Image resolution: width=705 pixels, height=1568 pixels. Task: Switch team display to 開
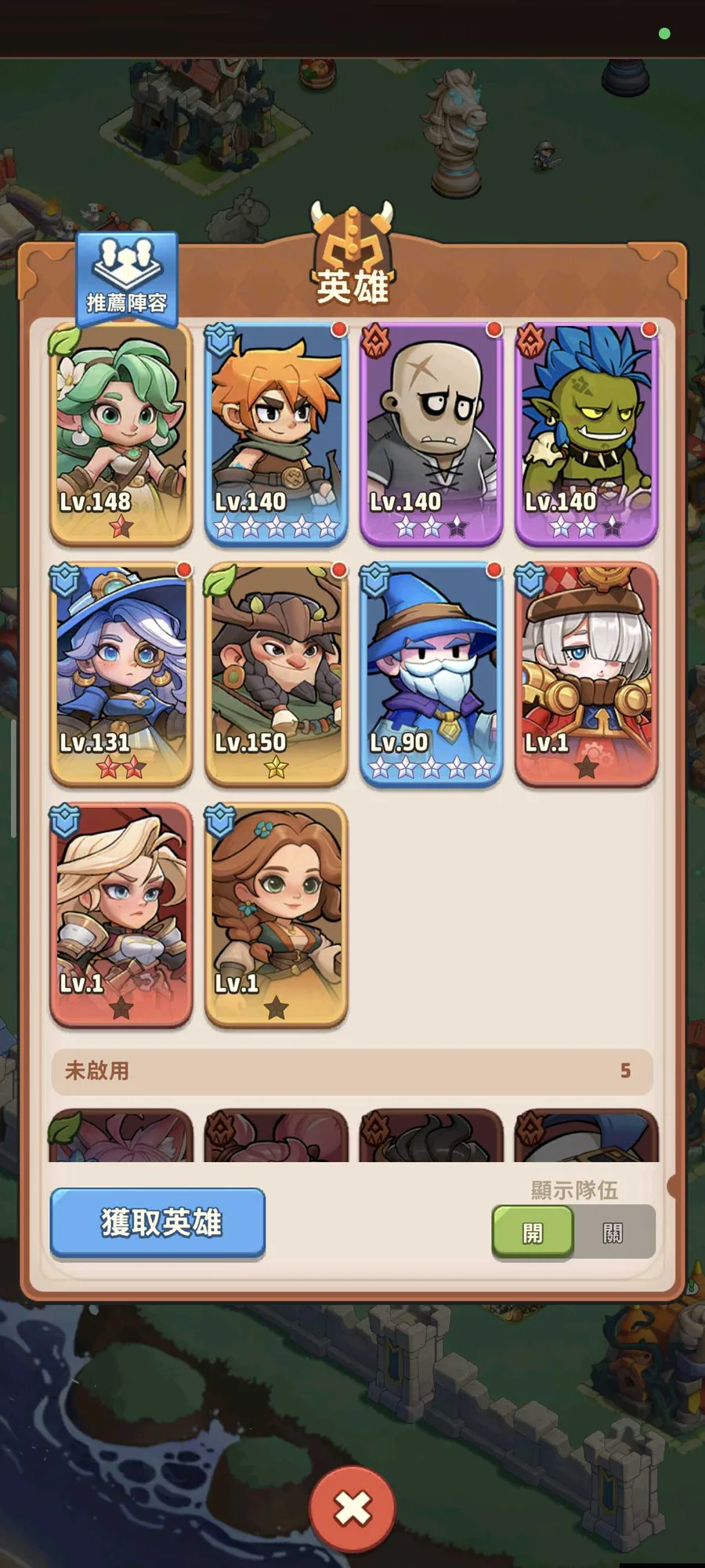point(533,1233)
